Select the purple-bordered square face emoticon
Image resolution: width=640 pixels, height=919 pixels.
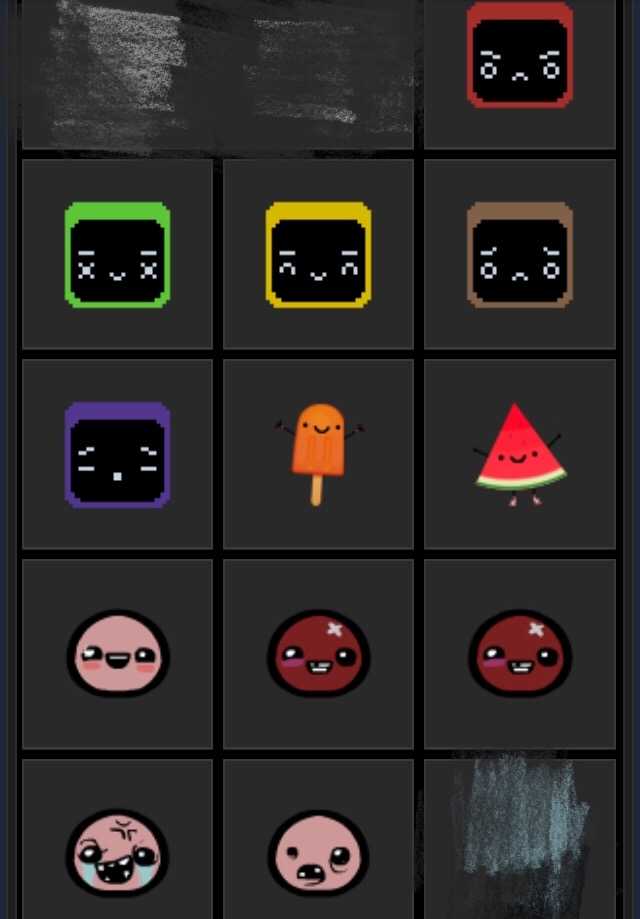tap(117, 455)
